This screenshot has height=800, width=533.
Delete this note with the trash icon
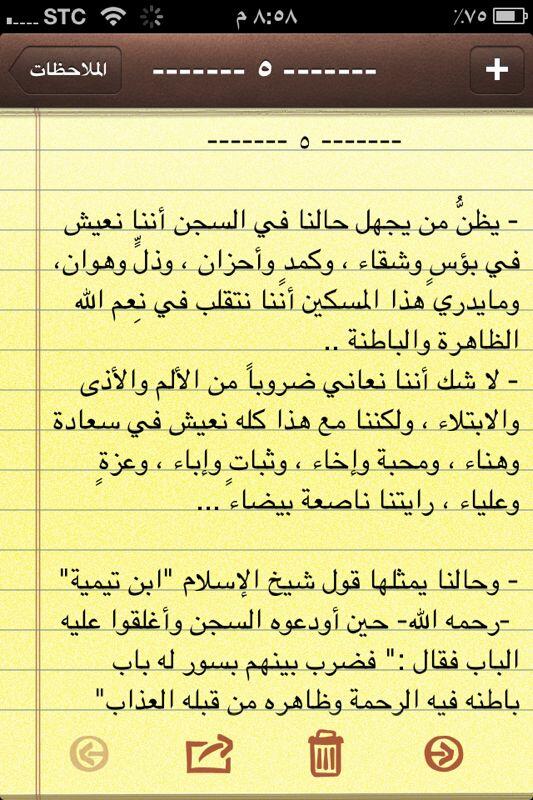tap(326, 754)
